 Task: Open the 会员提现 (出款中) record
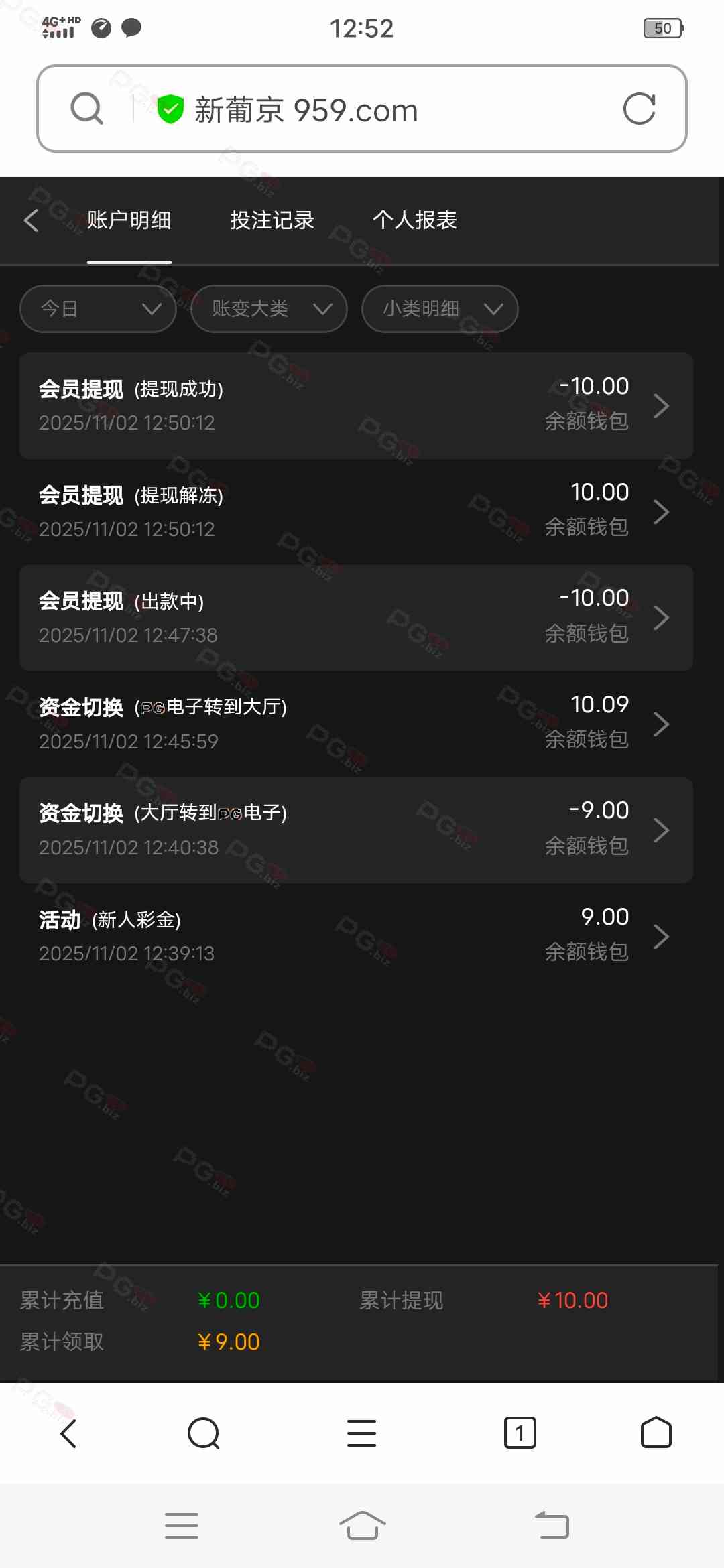tap(356, 618)
